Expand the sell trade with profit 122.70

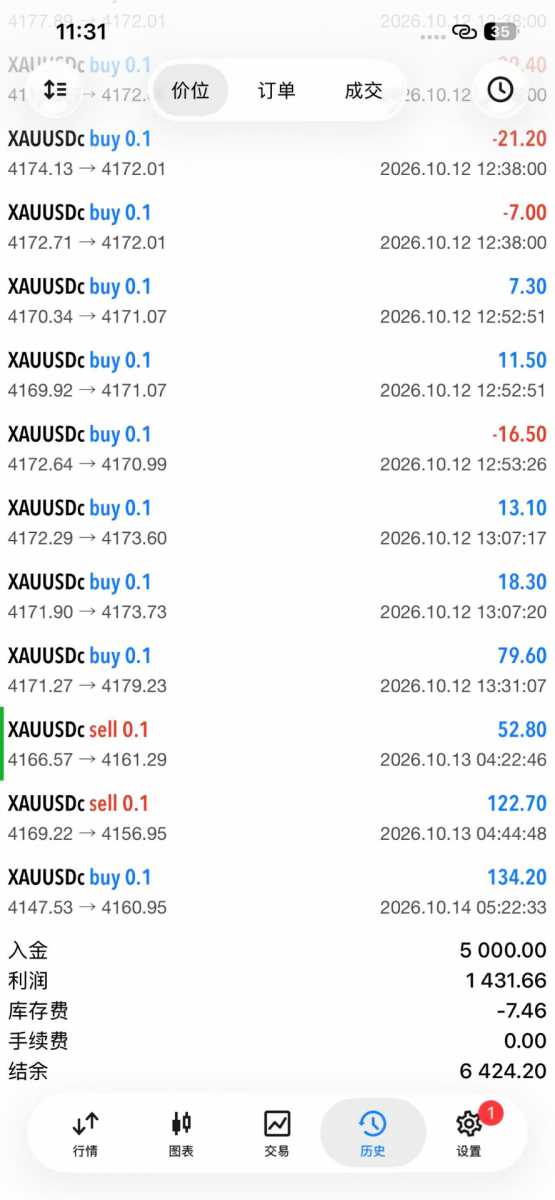pos(277,818)
